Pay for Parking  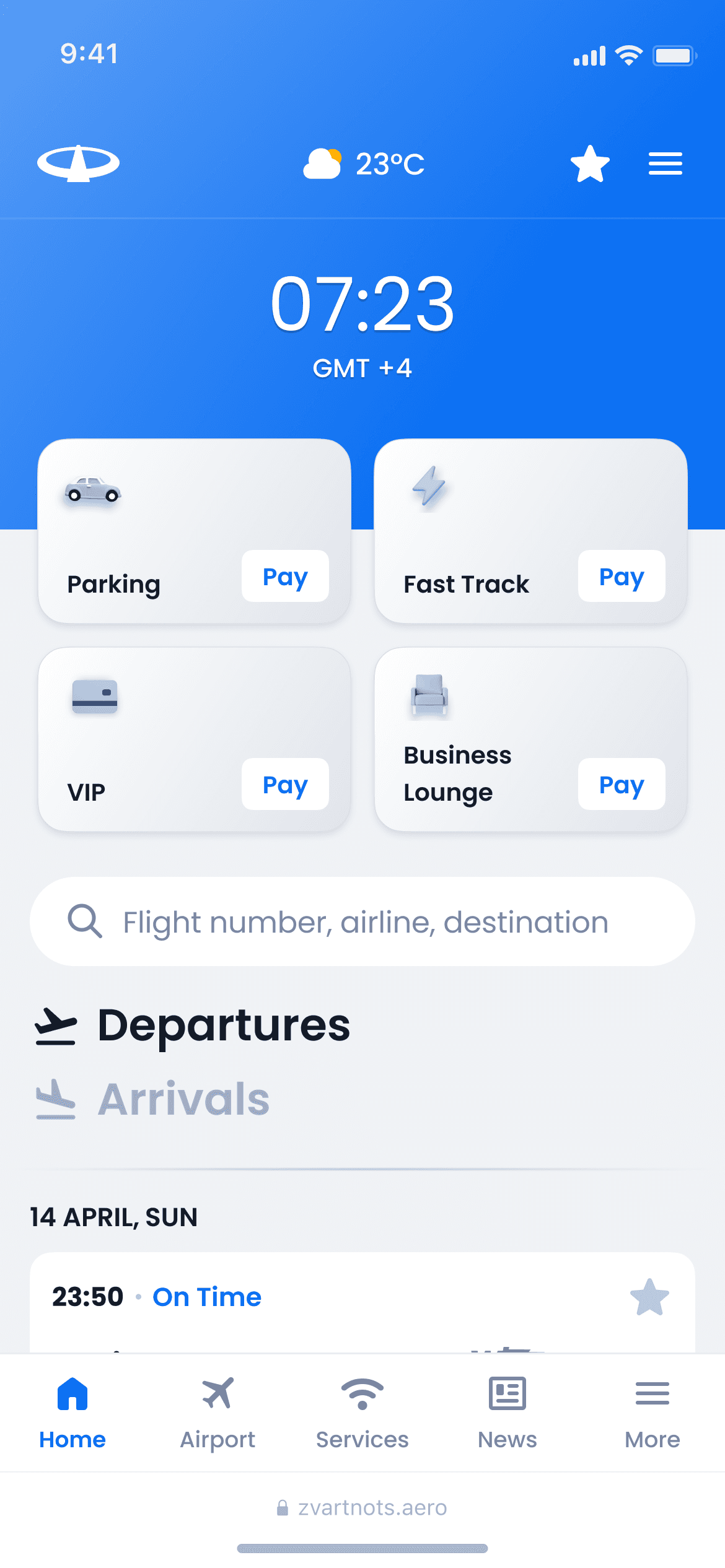tap(285, 576)
